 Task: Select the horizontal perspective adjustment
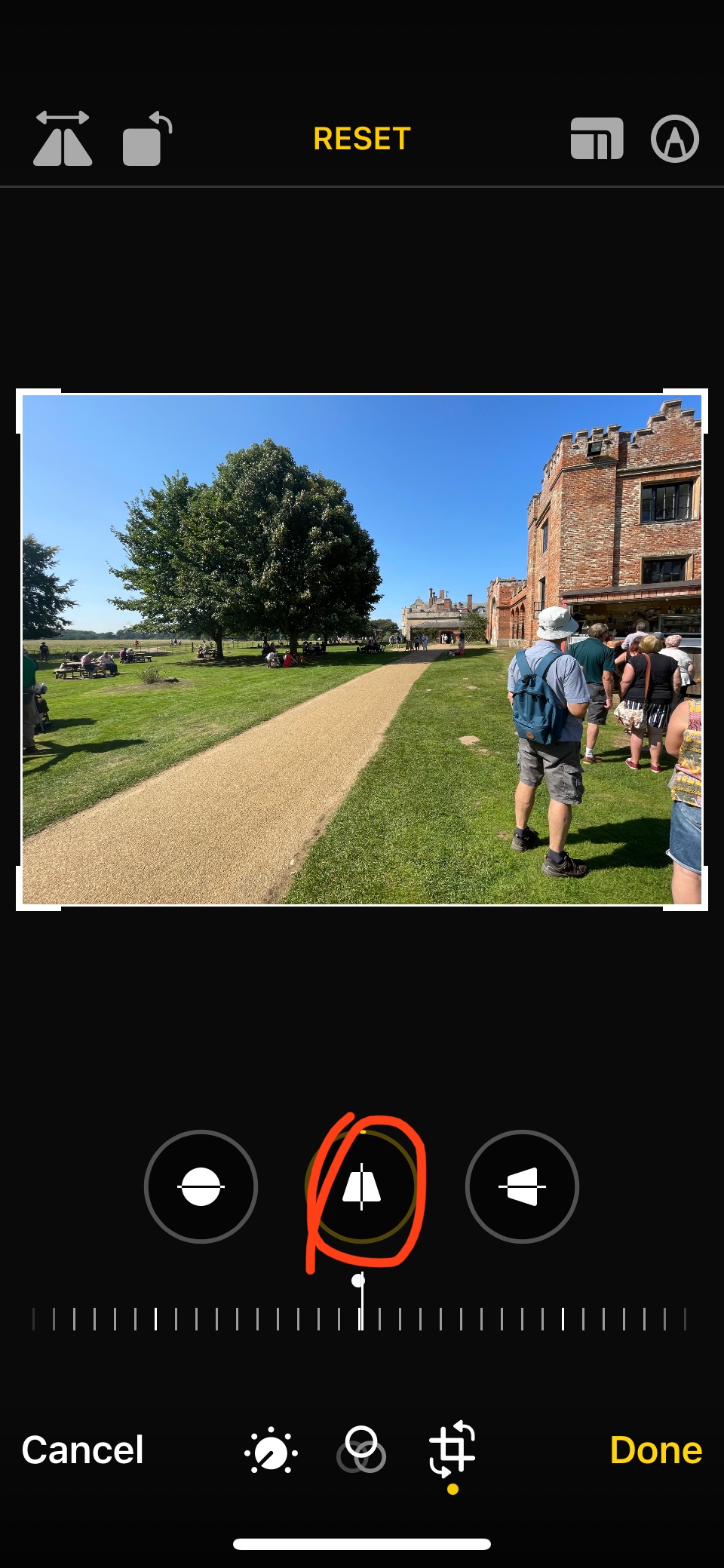click(x=522, y=1186)
